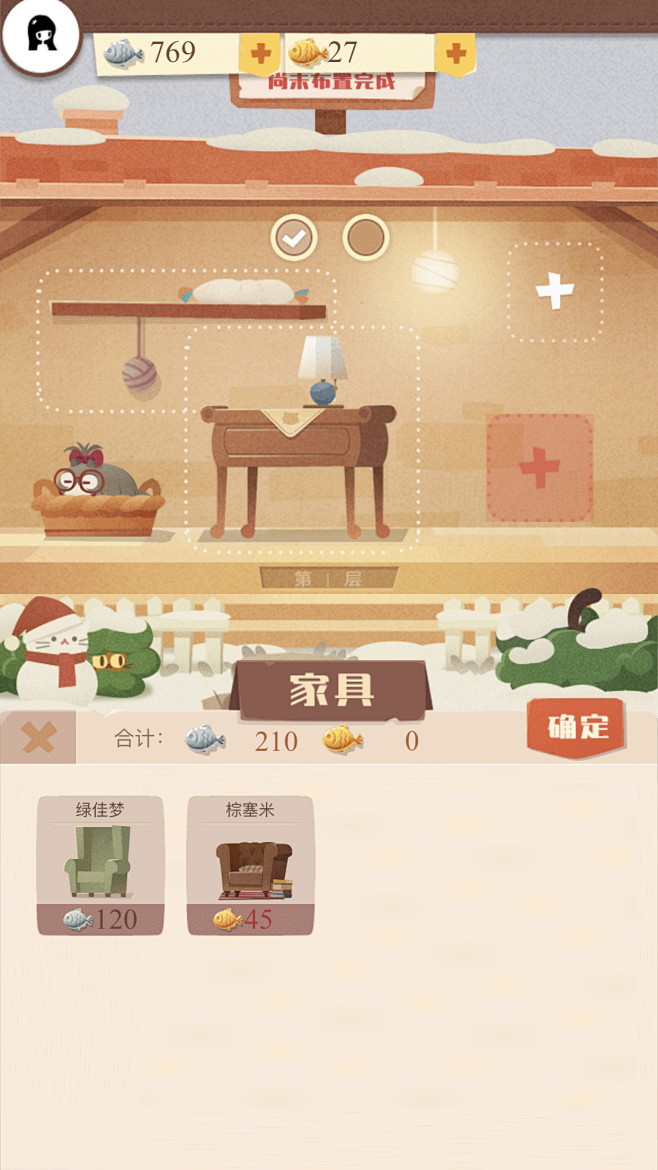The height and width of the screenshot is (1170, 658).
Task: Select the brown style option circle
Action: (x=366, y=238)
